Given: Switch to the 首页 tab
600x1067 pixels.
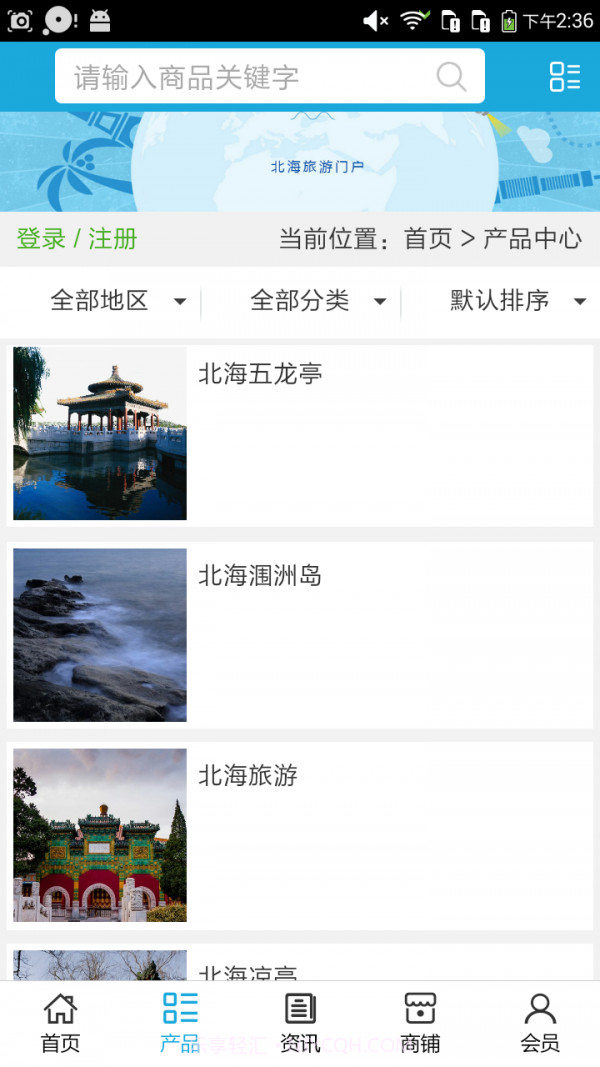Looking at the screenshot, I should pos(60,1023).
